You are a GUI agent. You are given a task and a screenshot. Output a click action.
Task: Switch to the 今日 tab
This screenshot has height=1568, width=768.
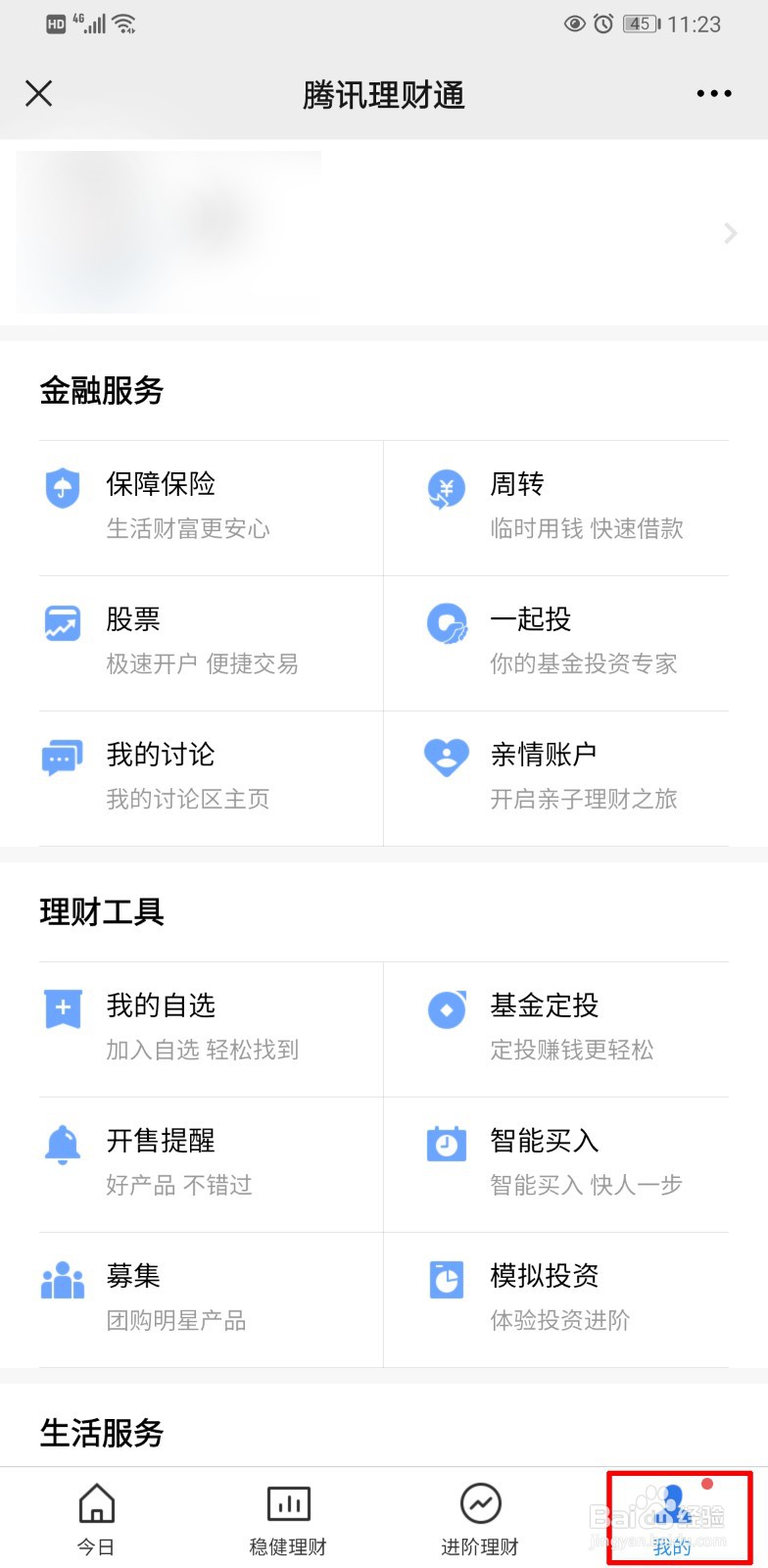[96, 1519]
